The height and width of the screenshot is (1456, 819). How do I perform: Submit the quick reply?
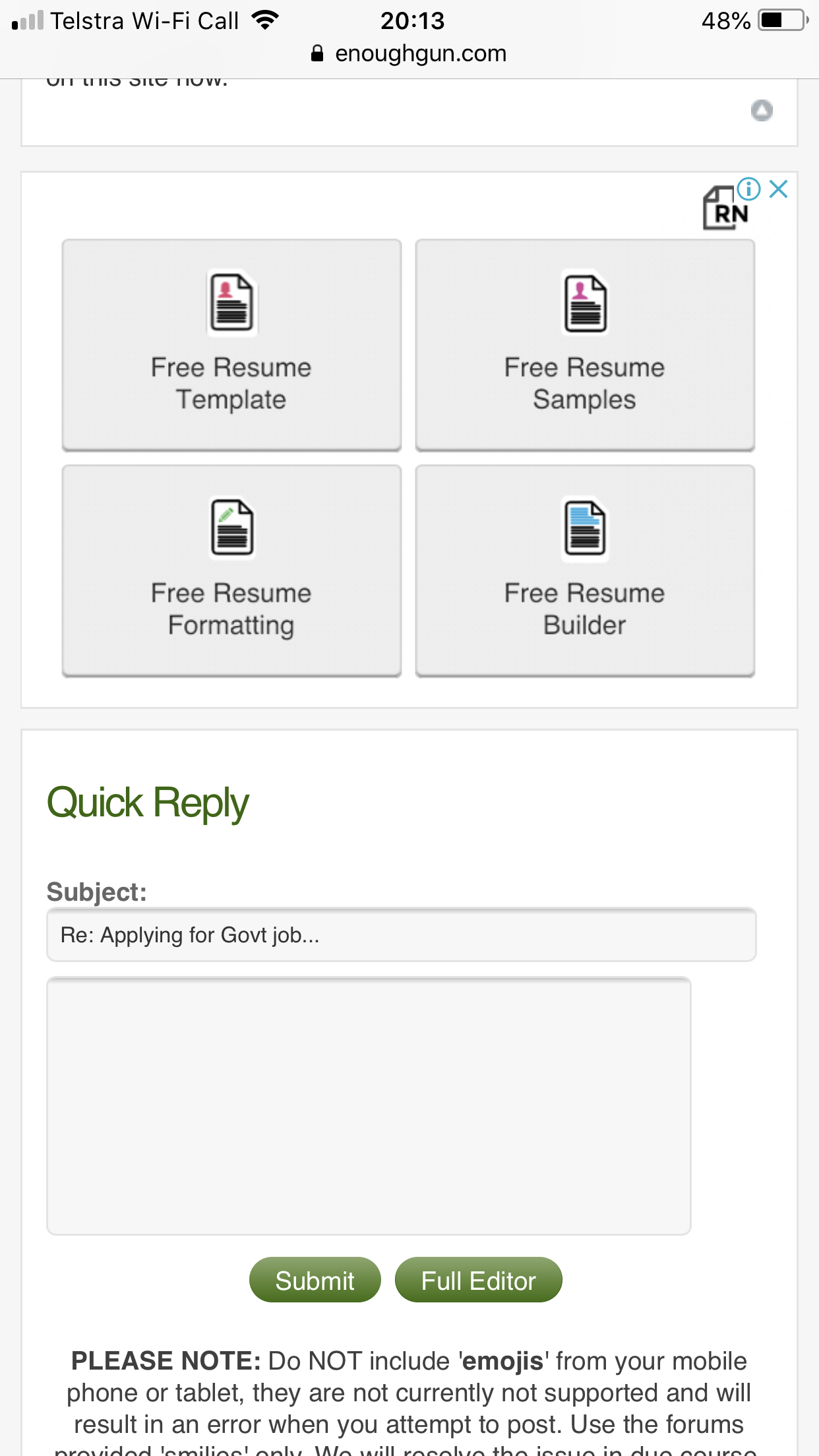[x=315, y=1280]
